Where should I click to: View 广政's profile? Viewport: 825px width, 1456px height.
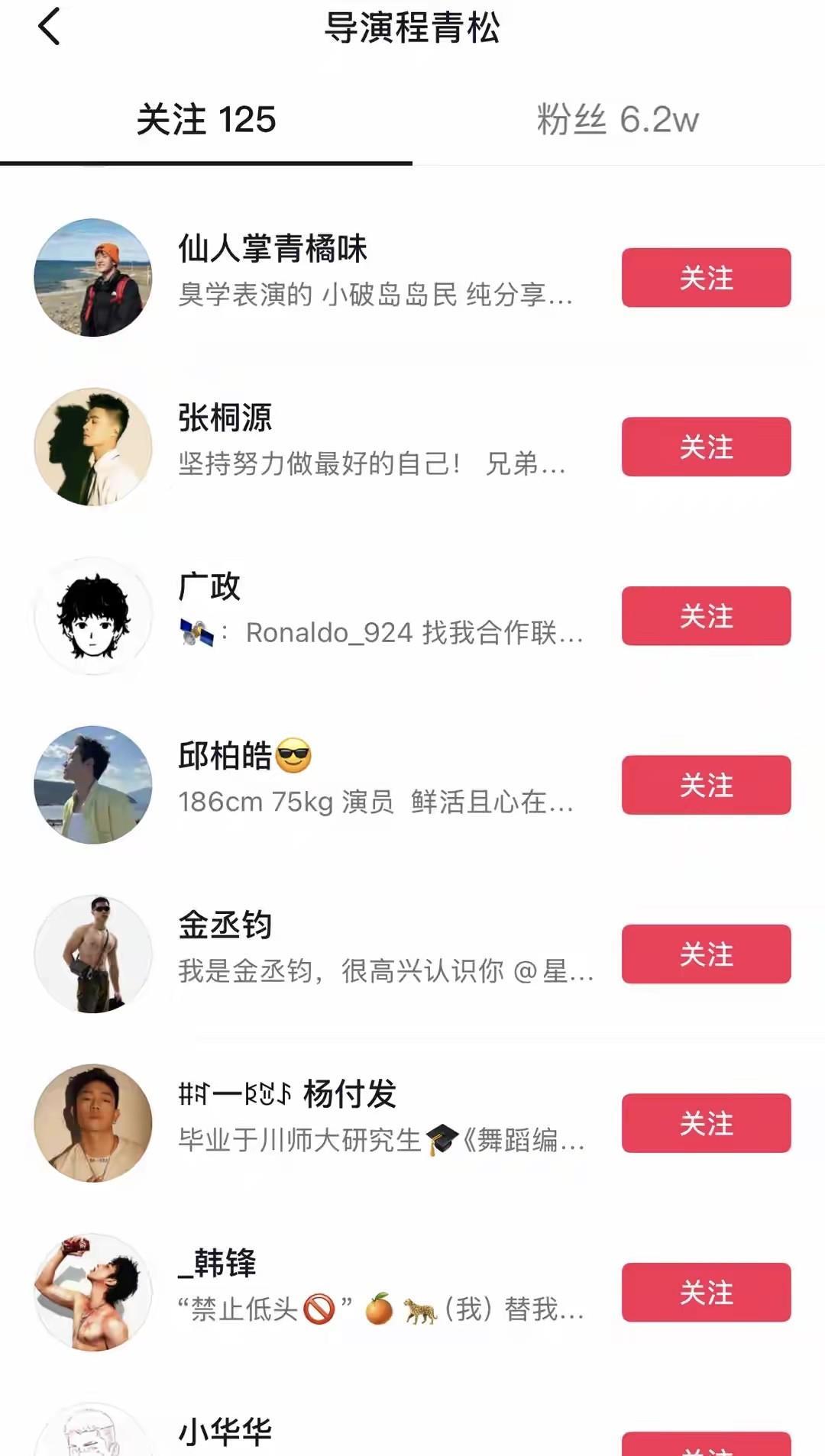coord(209,587)
